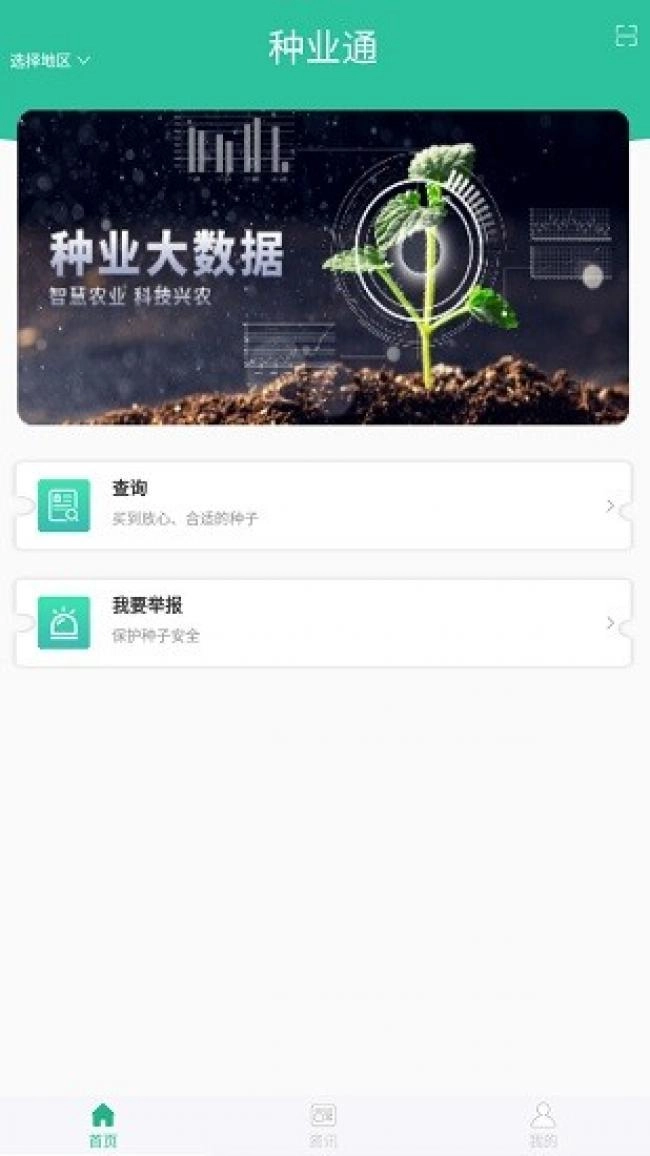Switch to the 资讯 tab
Image resolution: width=650 pixels, height=1156 pixels.
(323, 1125)
